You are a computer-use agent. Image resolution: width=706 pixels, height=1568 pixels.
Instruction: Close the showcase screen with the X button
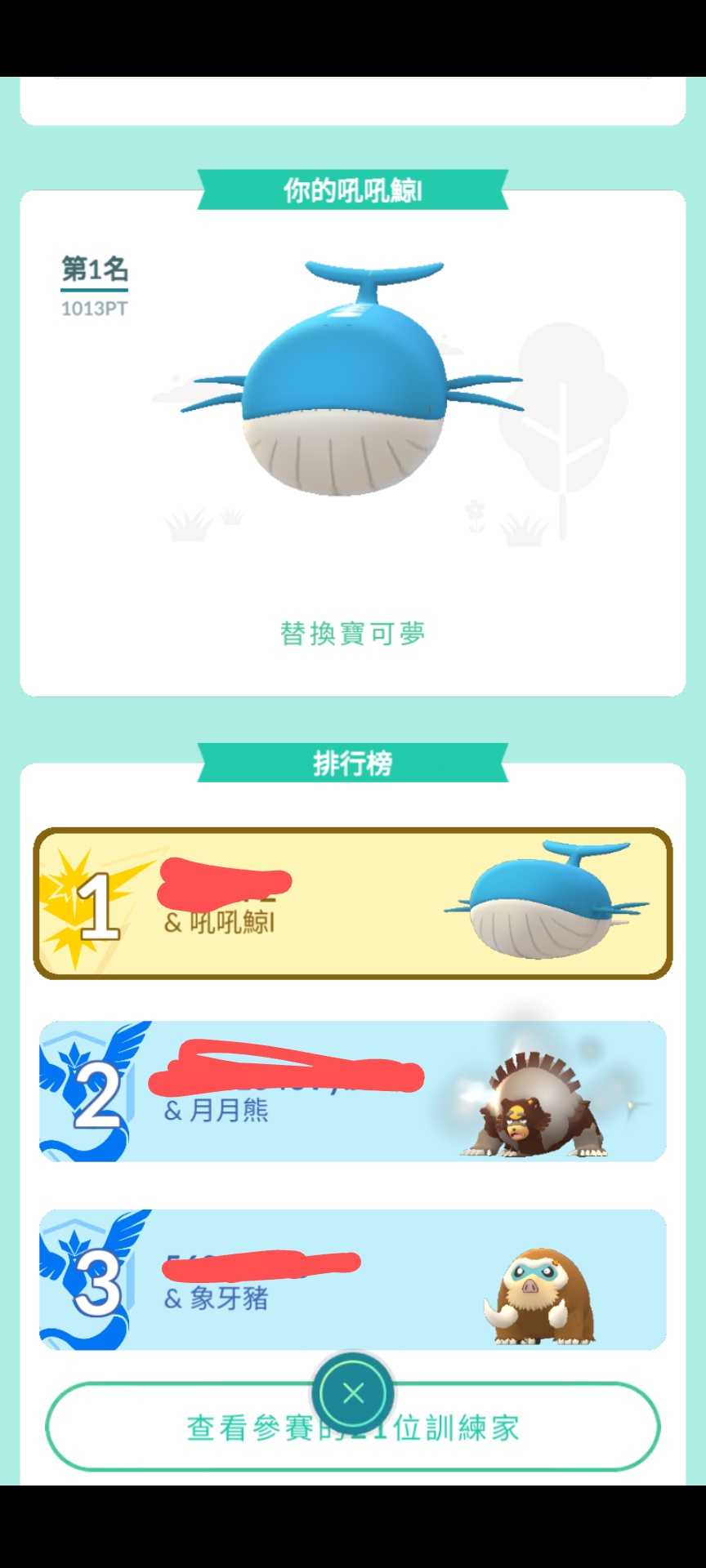pyautogui.click(x=353, y=1393)
